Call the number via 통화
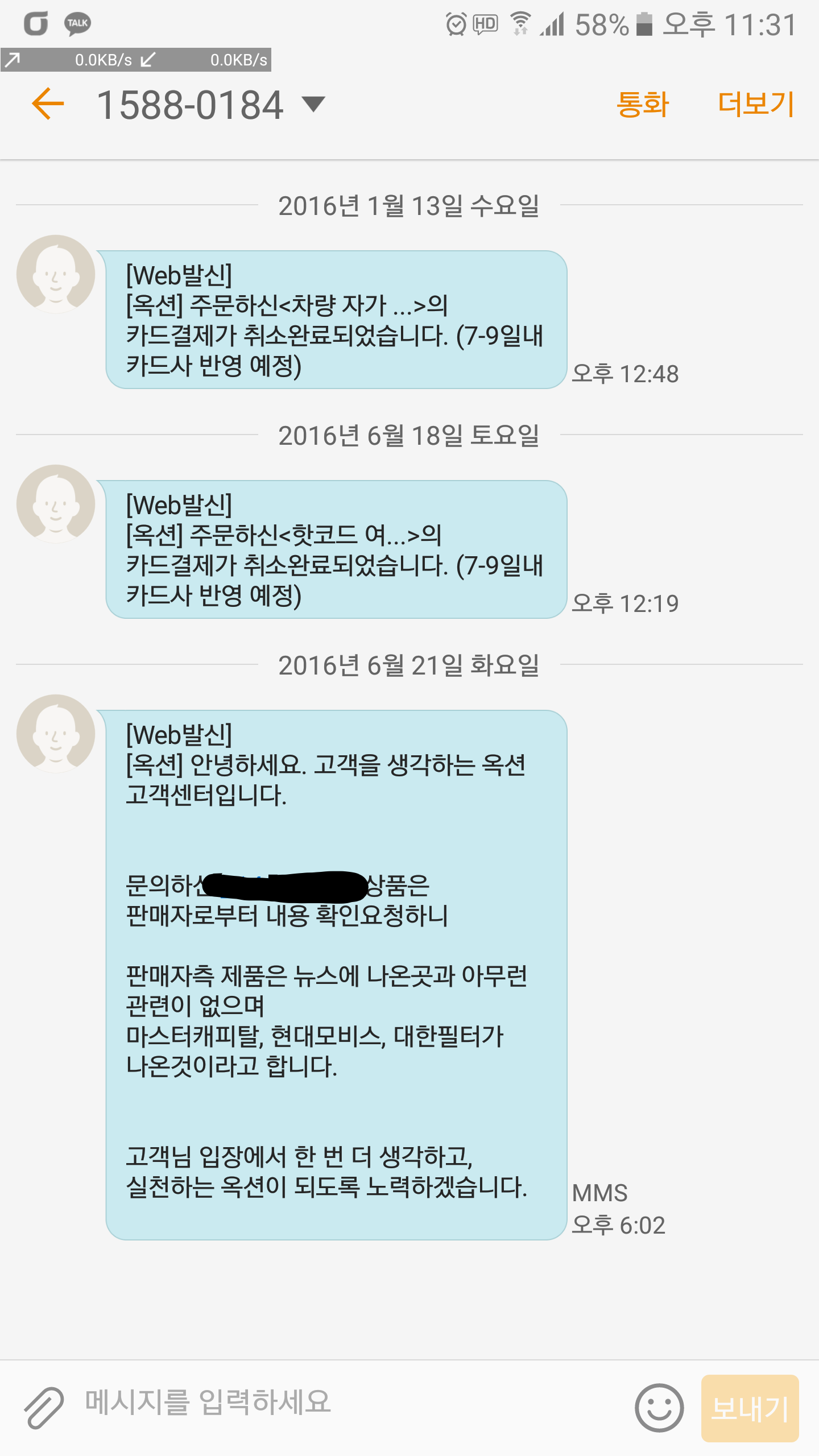819x1456 pixels. [643, 104]
